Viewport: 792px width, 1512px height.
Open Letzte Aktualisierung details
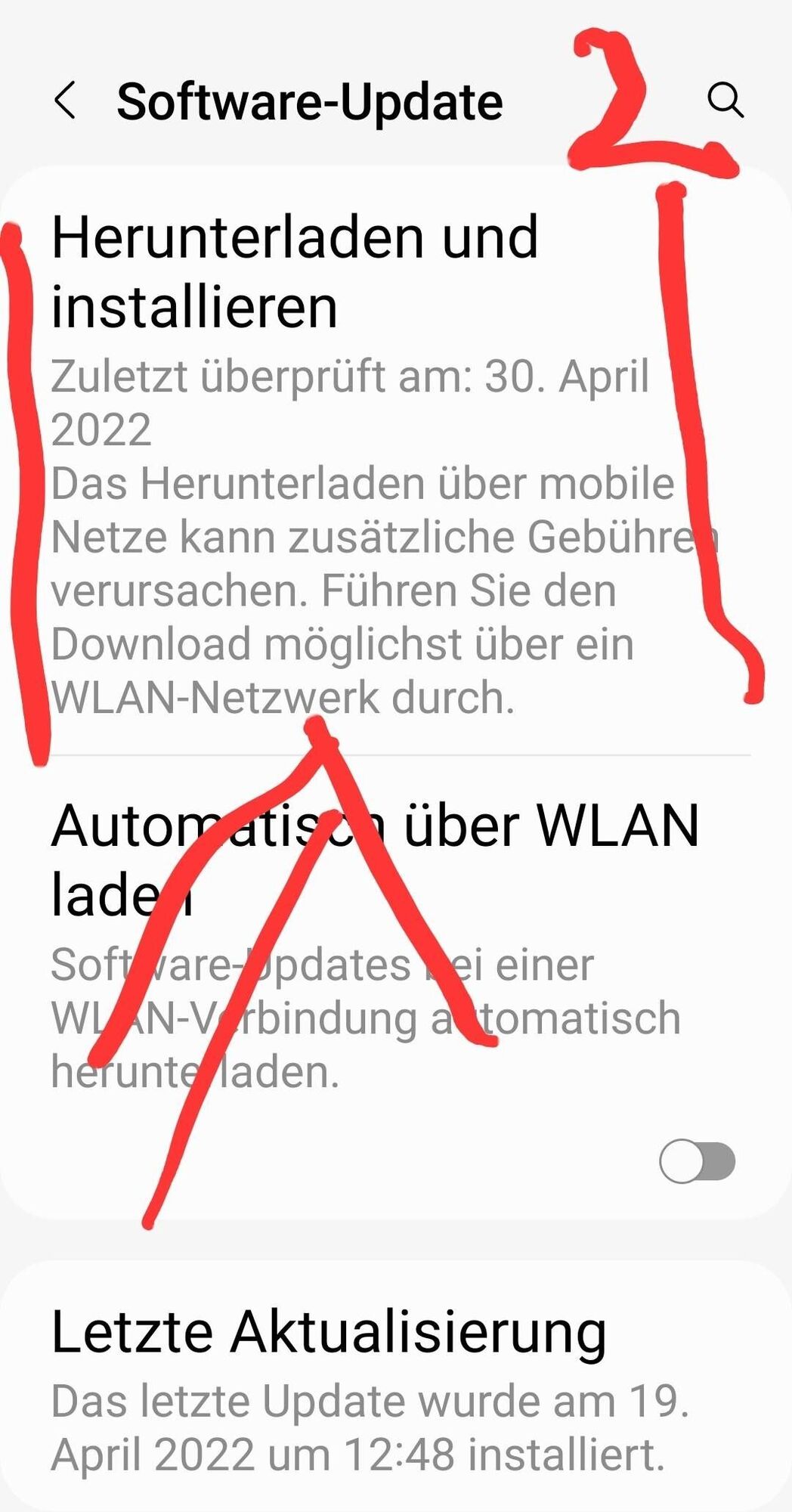pyautogui.click(x=329, y=1332)
